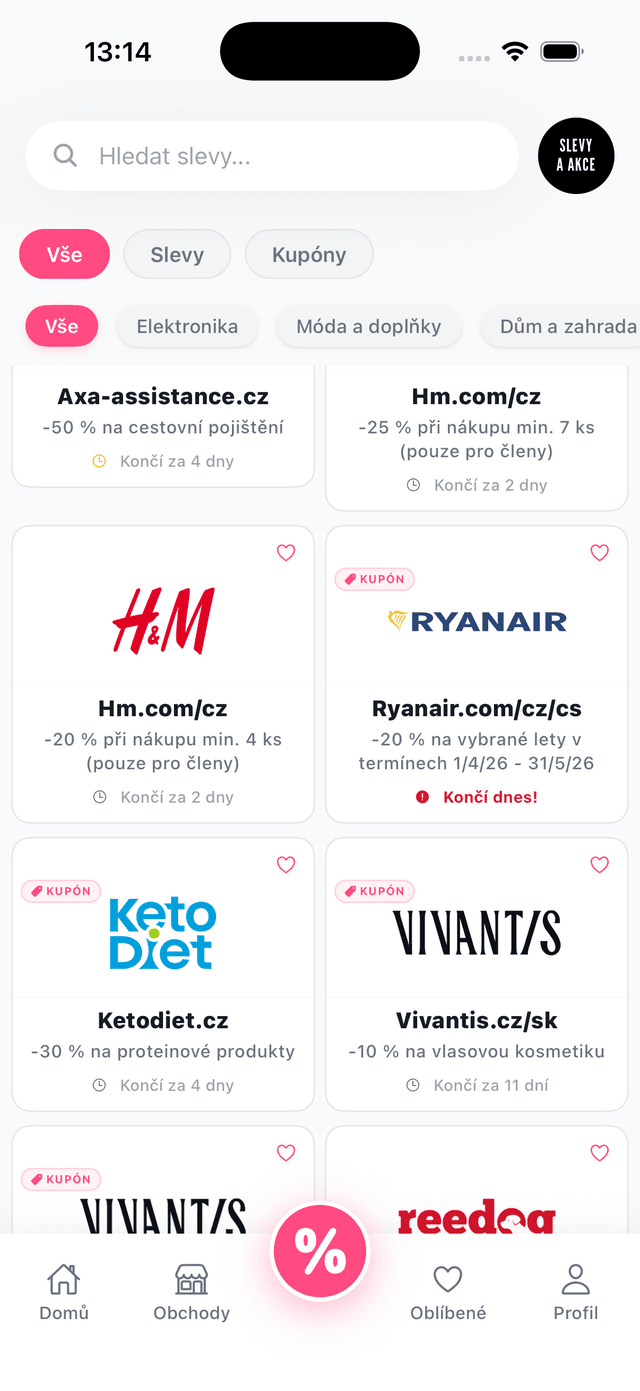Like the Ketodiet.cz coupon

[x=286, y=865]
